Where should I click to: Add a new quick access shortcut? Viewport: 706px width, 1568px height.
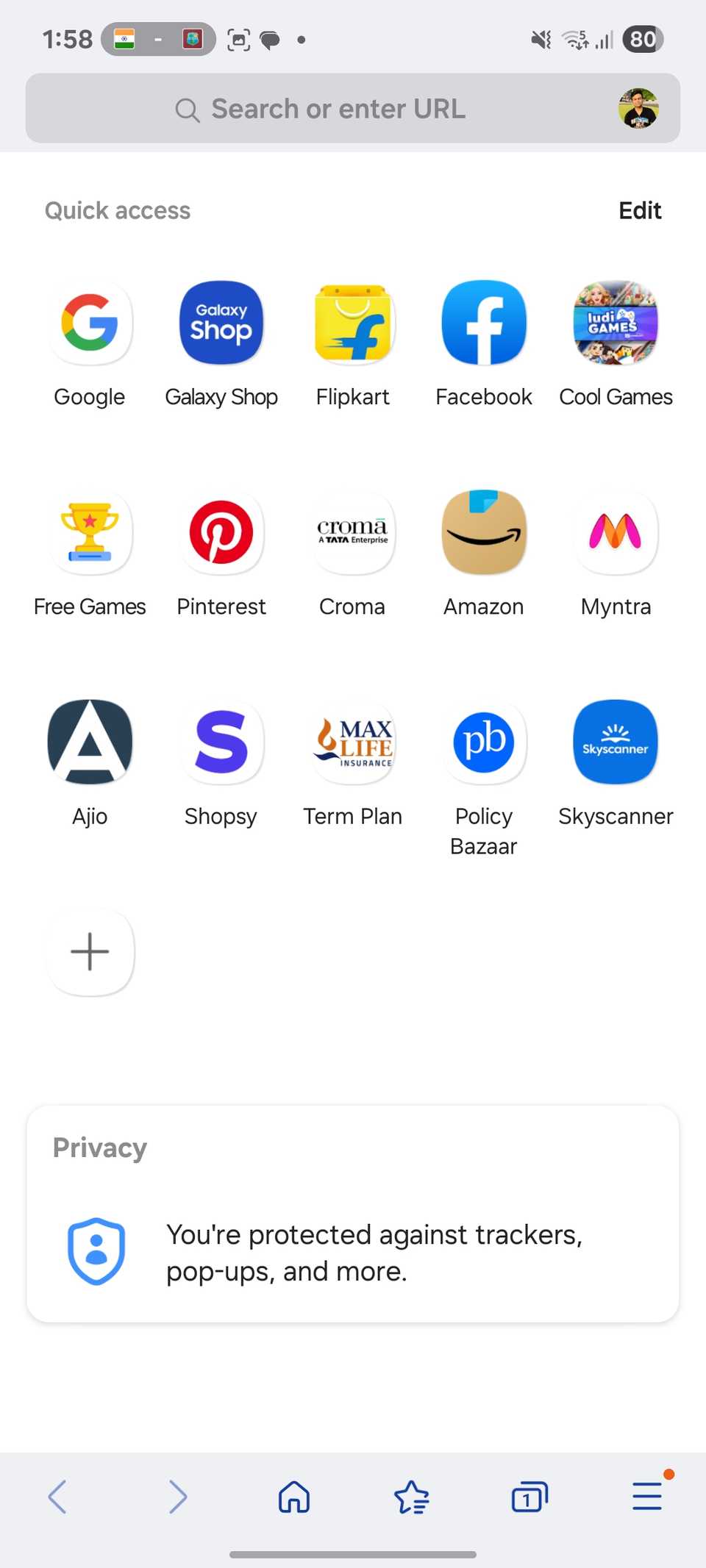click(x=89, y=951)
